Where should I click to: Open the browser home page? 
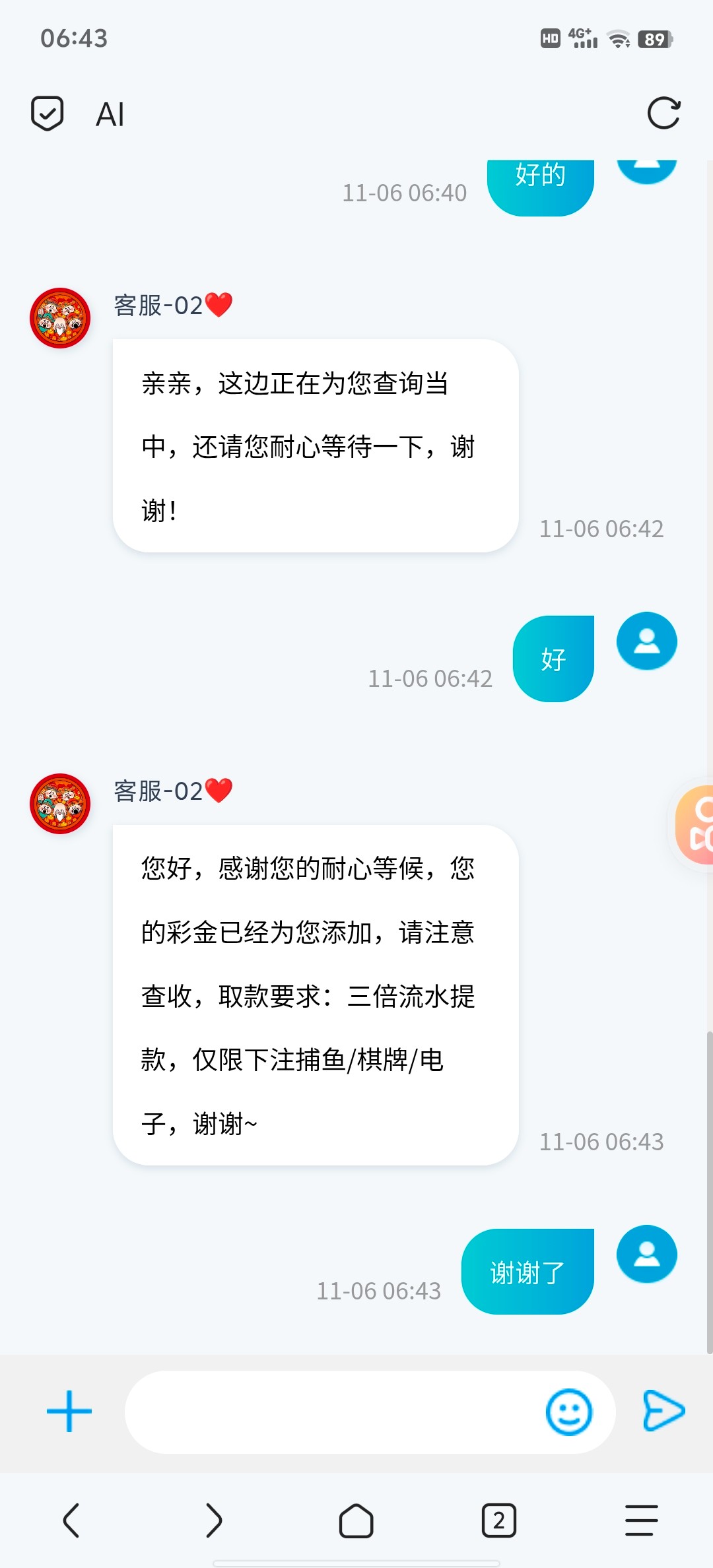pos(356,1520)
